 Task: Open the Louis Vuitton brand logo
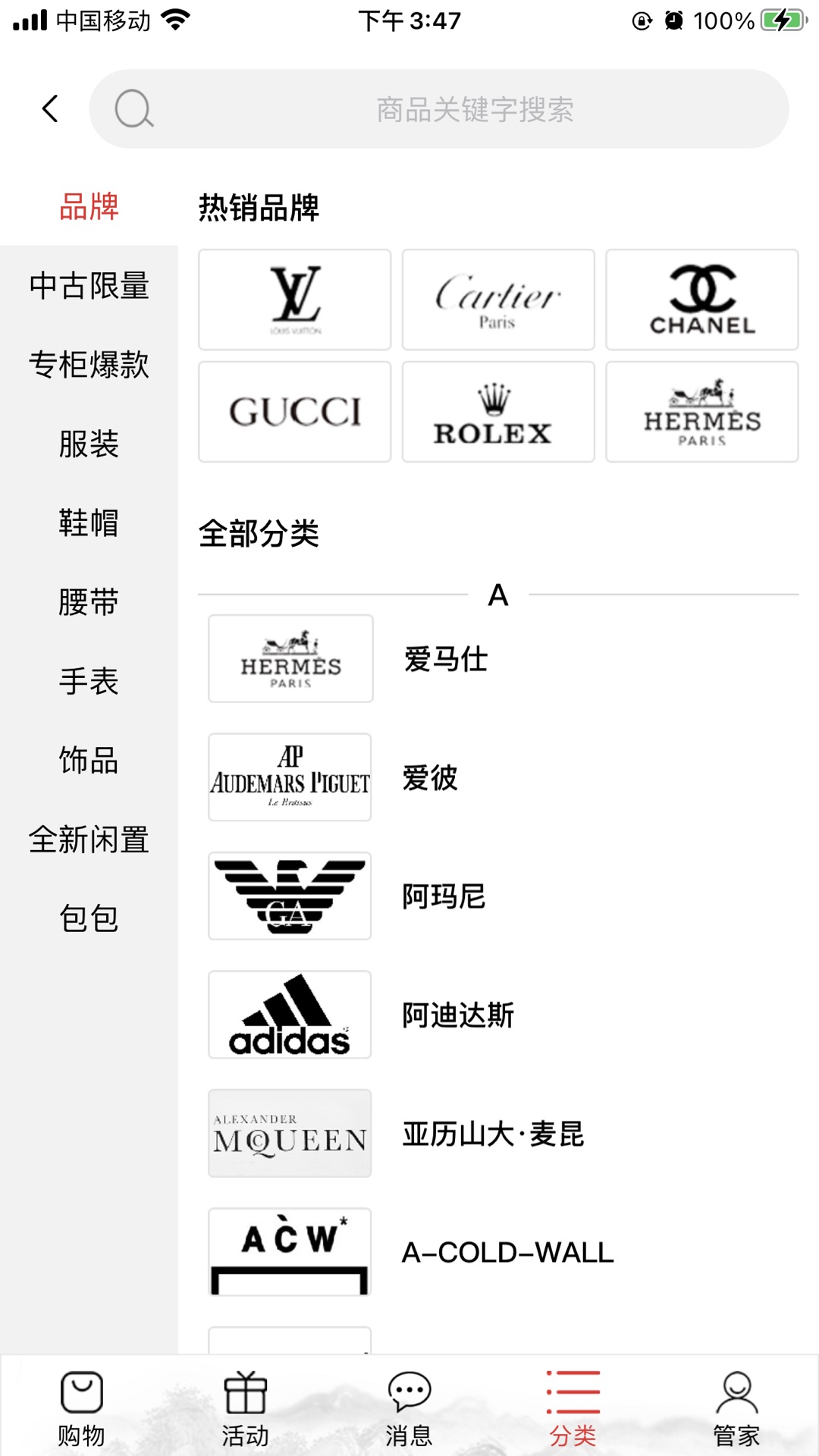293,299
